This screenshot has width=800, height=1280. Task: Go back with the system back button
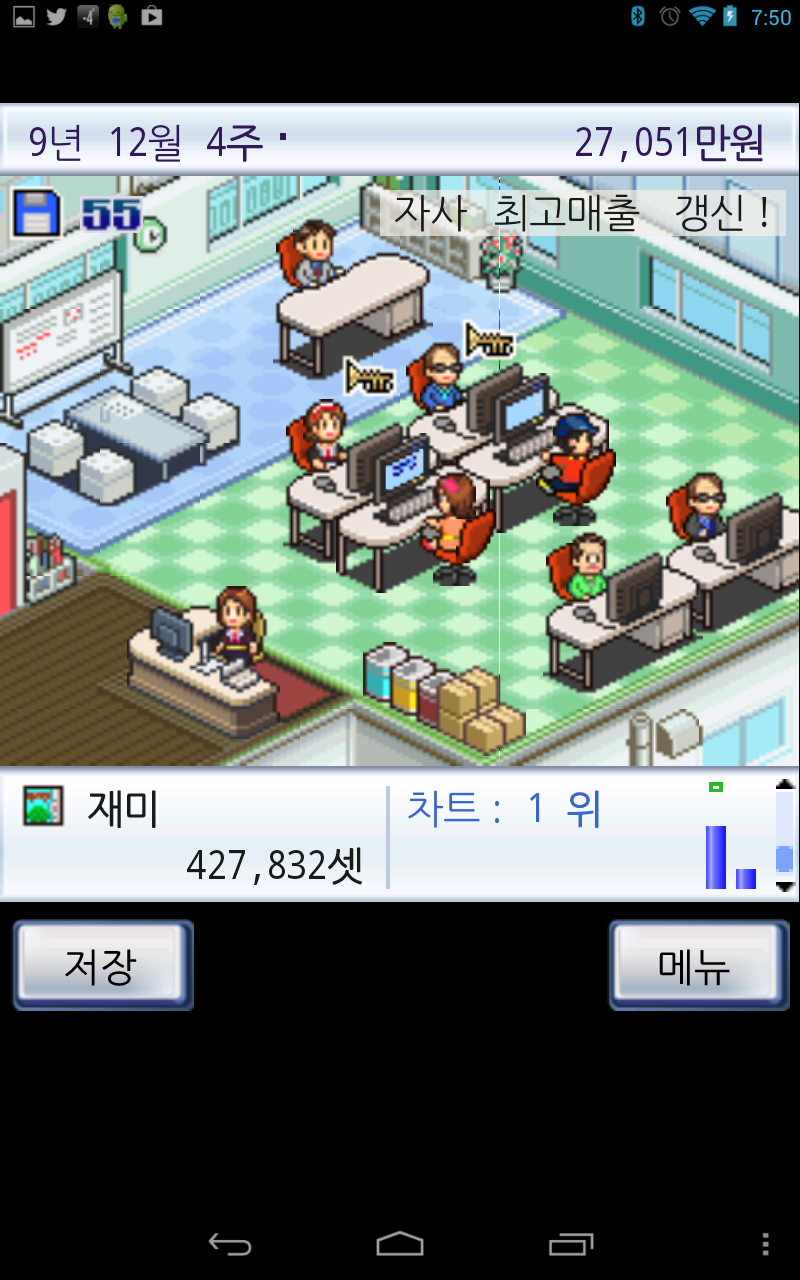(x=230, y=1243)
